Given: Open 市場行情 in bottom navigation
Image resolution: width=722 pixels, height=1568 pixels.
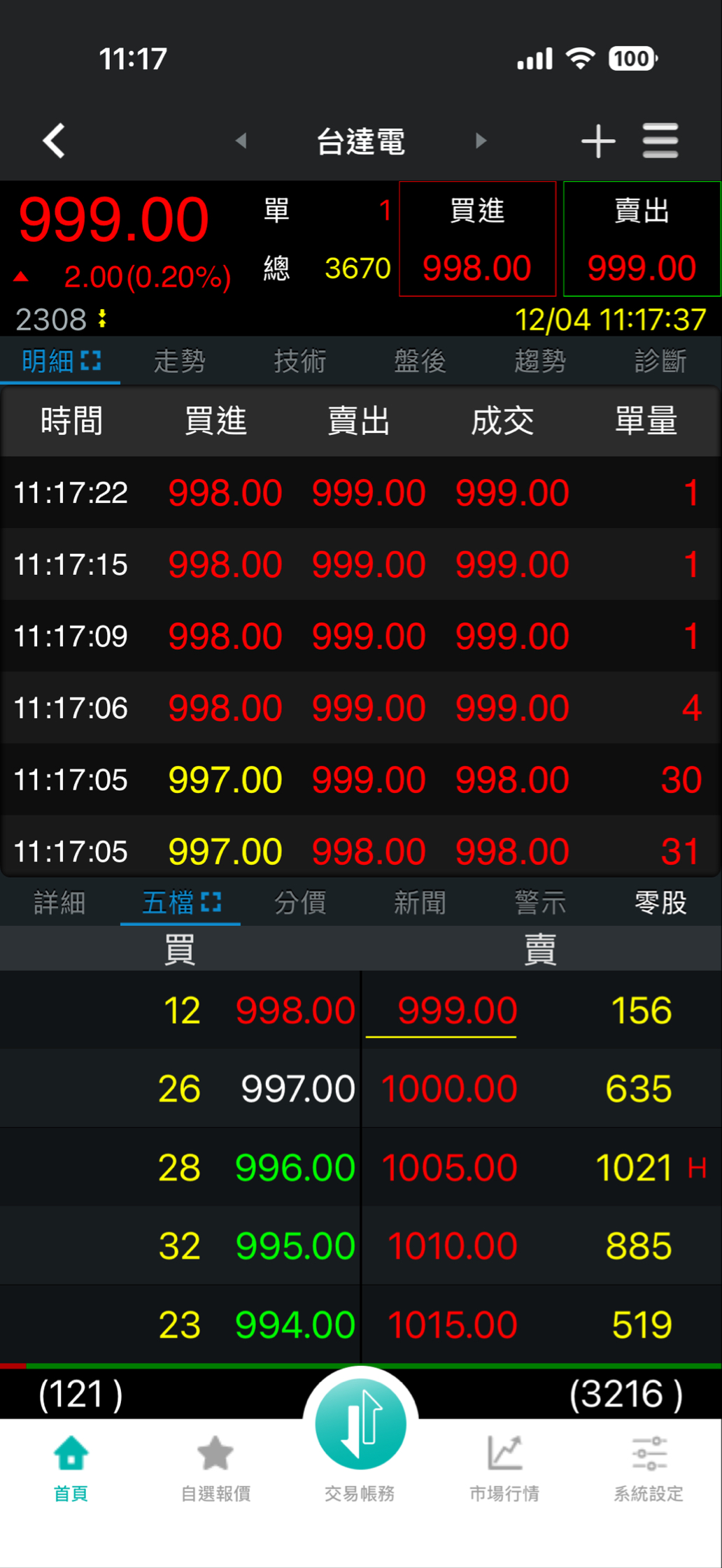Looking at the screenshot, I should [504, 1469].
